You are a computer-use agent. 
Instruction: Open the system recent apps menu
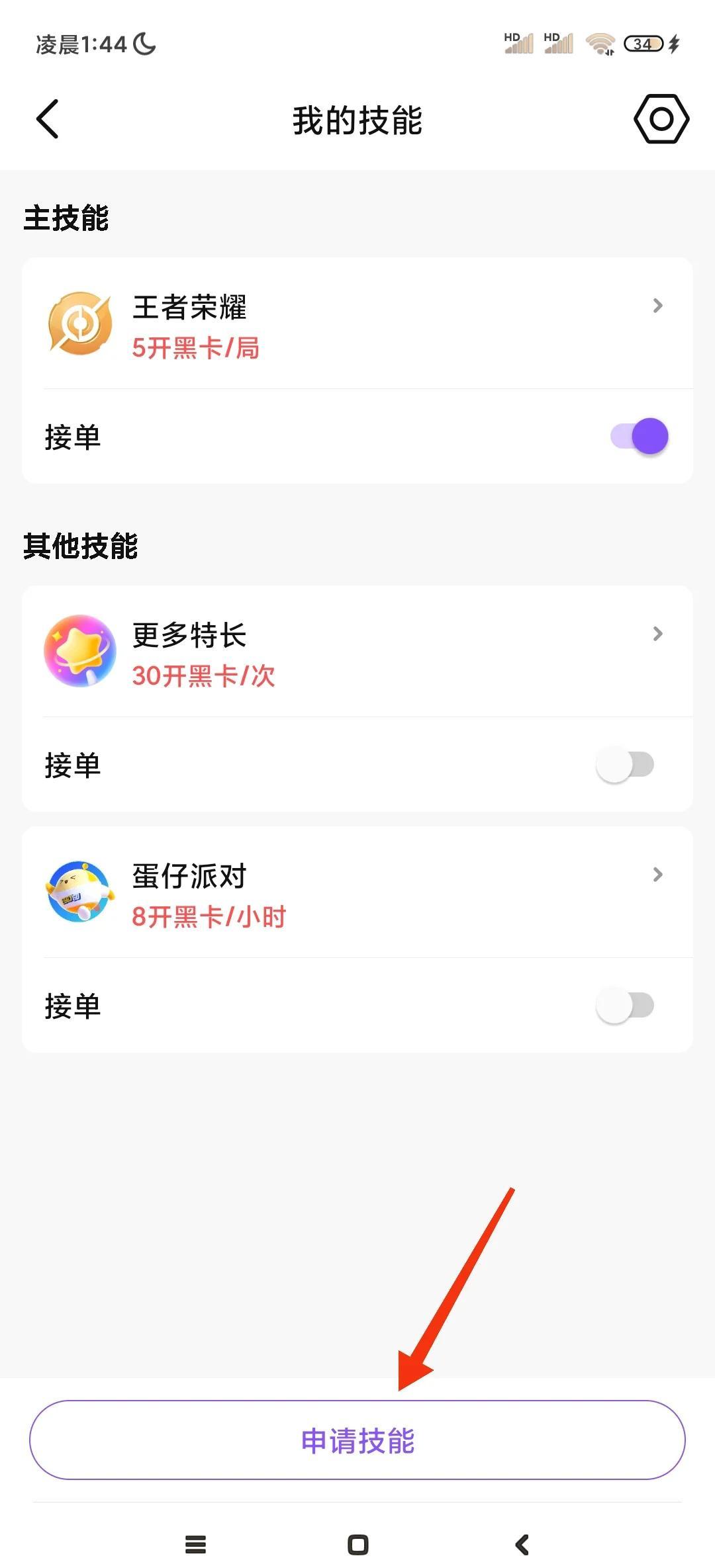[x=195, y=1545]
